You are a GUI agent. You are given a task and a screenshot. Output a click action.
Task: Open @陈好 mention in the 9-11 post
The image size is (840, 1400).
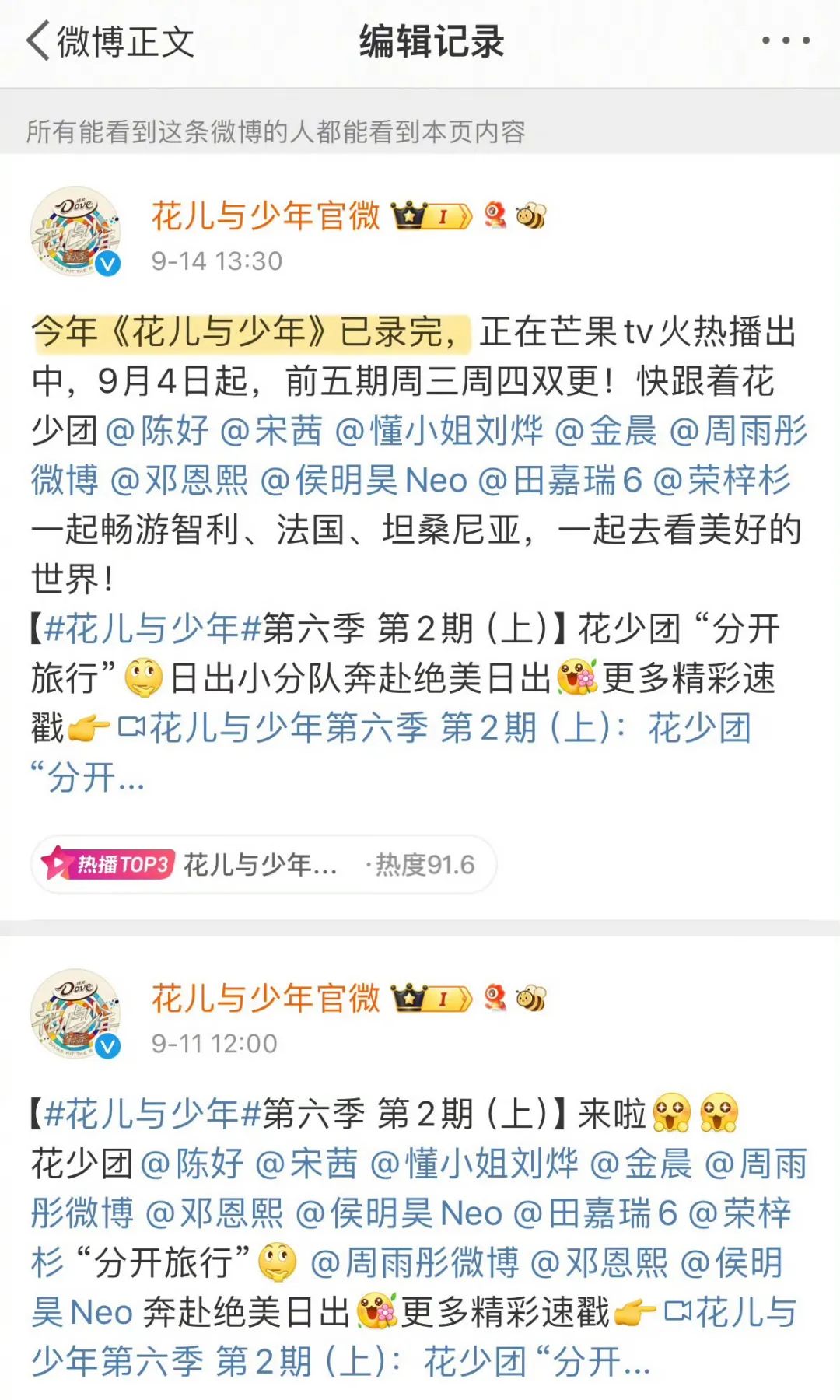tap(192, 1164)
